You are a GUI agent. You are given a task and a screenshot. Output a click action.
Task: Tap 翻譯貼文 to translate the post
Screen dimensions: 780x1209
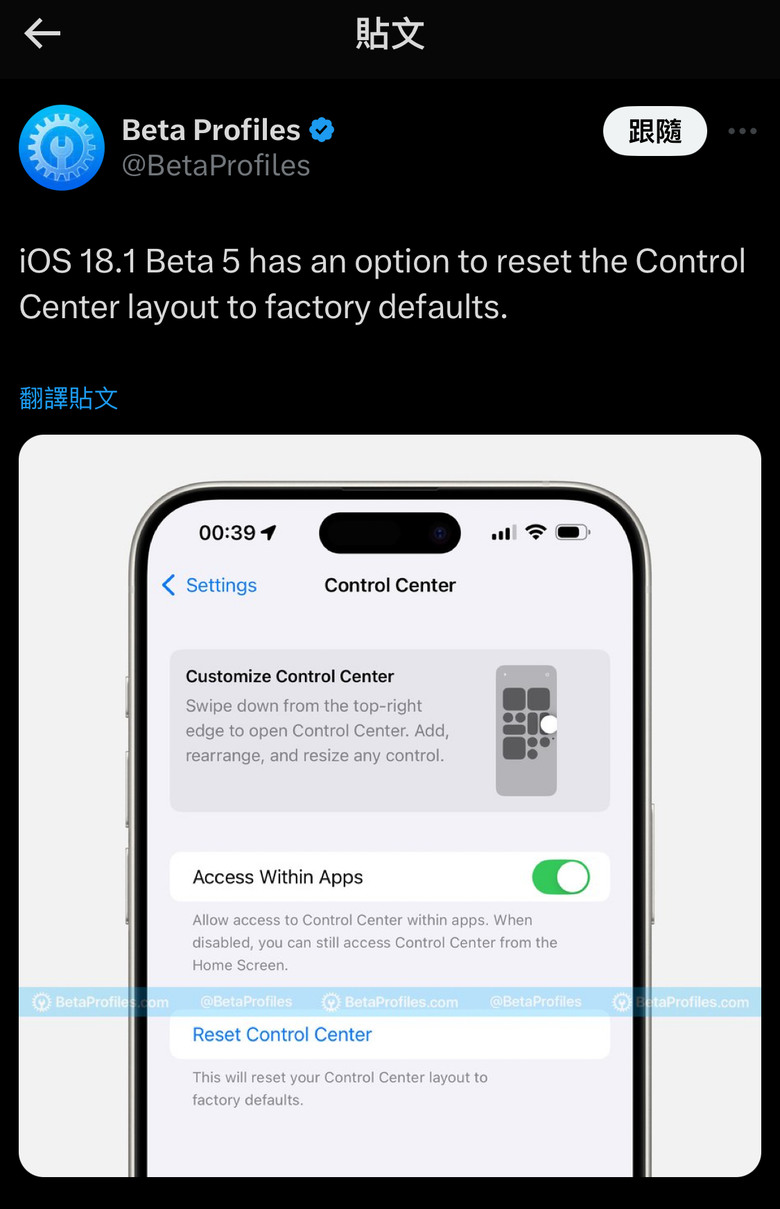click(69, 398)
